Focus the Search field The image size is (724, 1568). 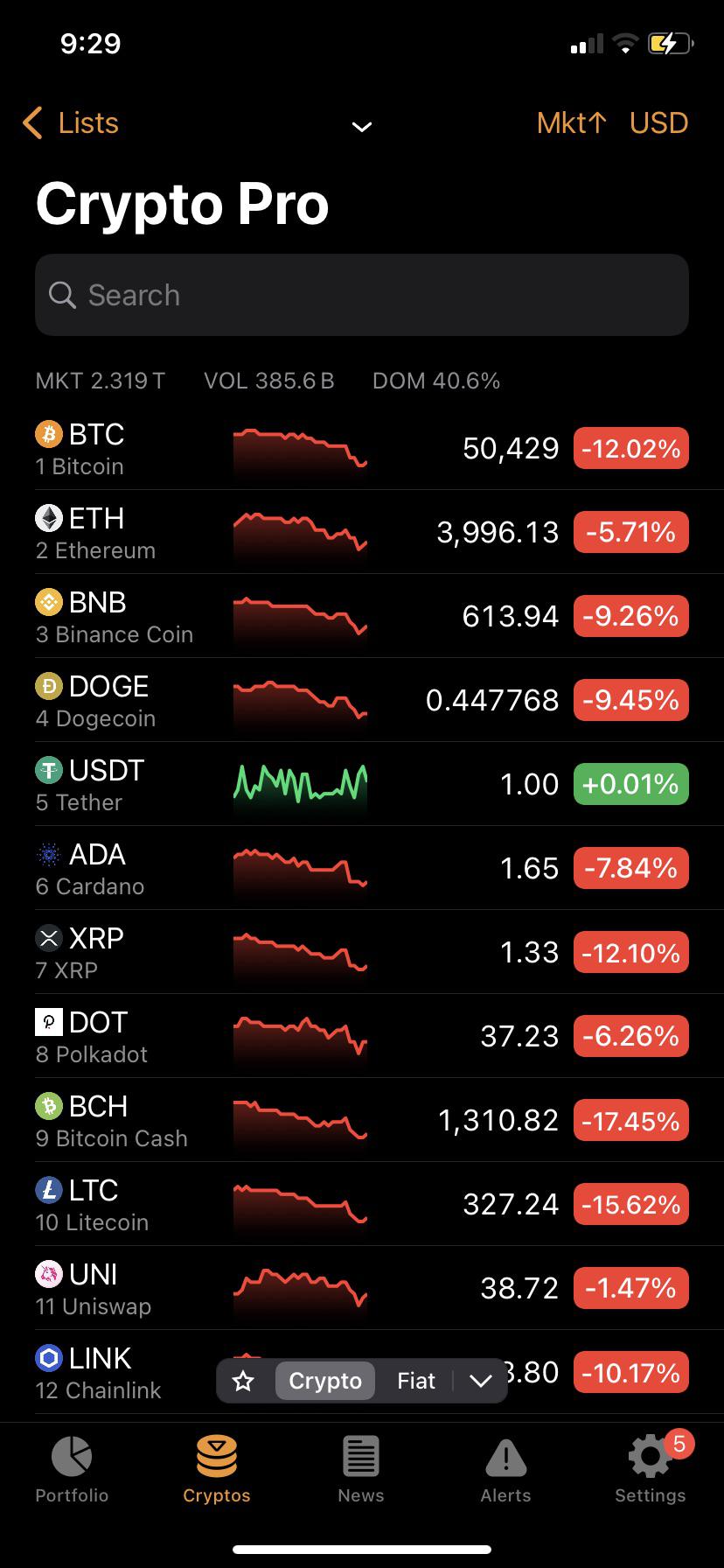(362, 295)
